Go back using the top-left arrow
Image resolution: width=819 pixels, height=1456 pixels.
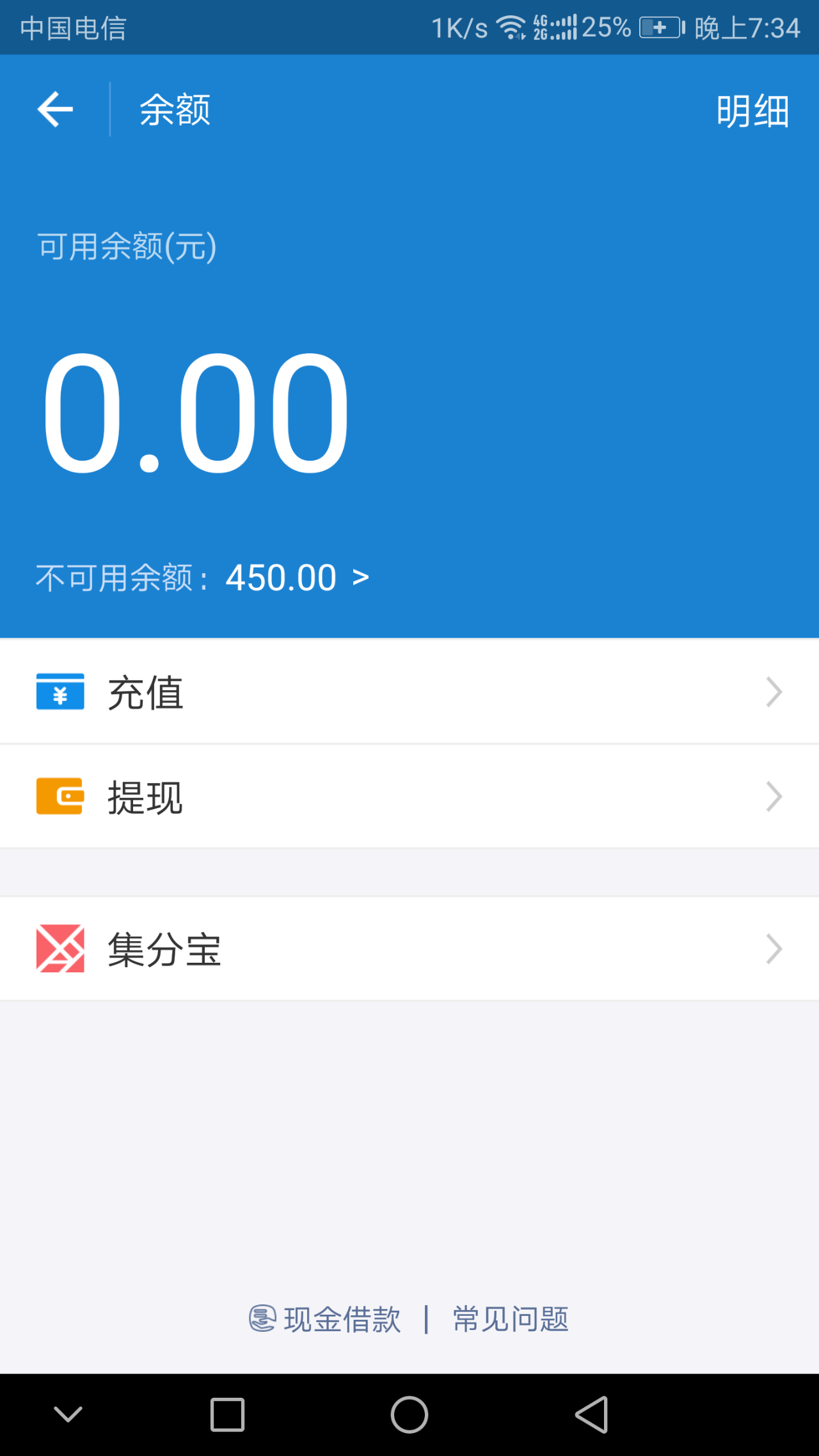pyautogui.click(x=55, y=109)
